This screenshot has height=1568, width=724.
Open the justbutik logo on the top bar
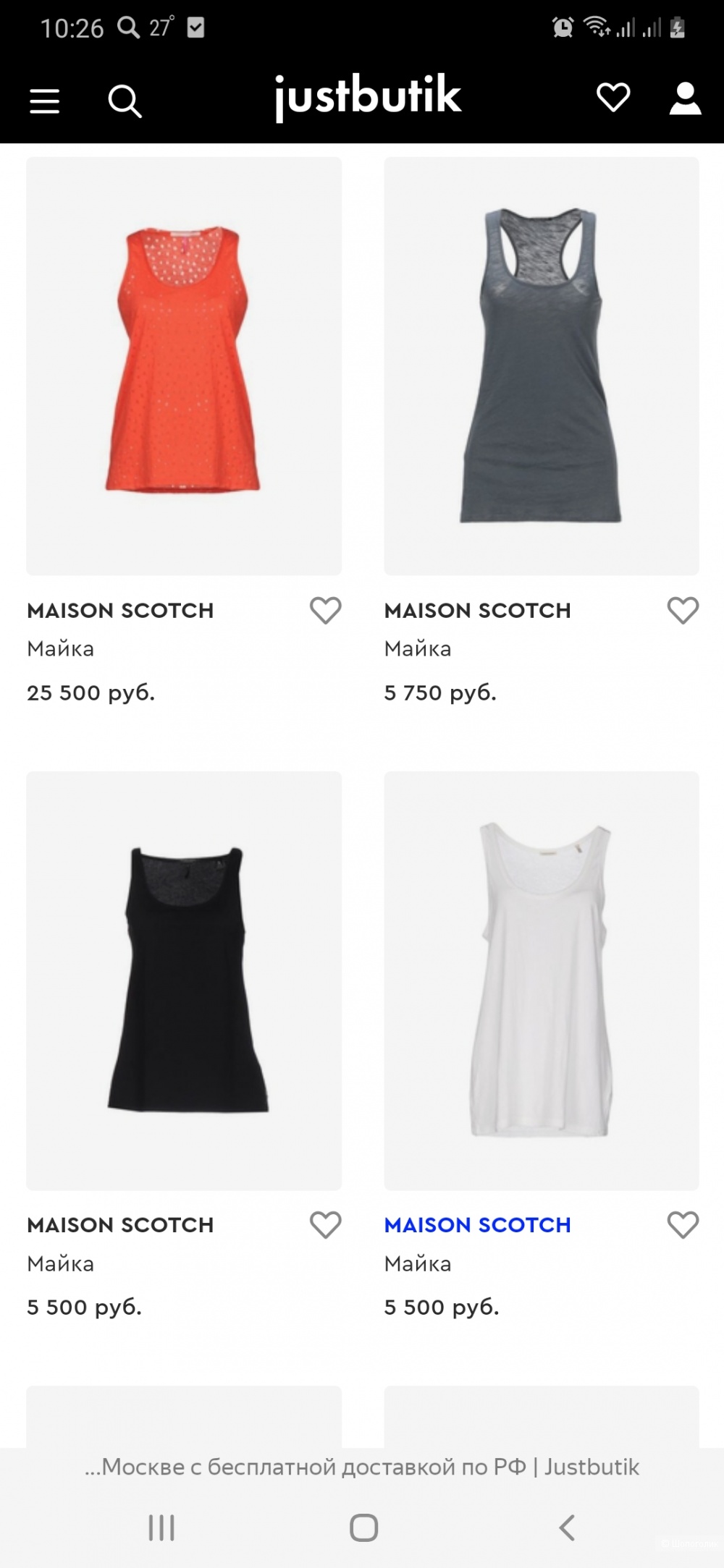[x=368, y=96]
